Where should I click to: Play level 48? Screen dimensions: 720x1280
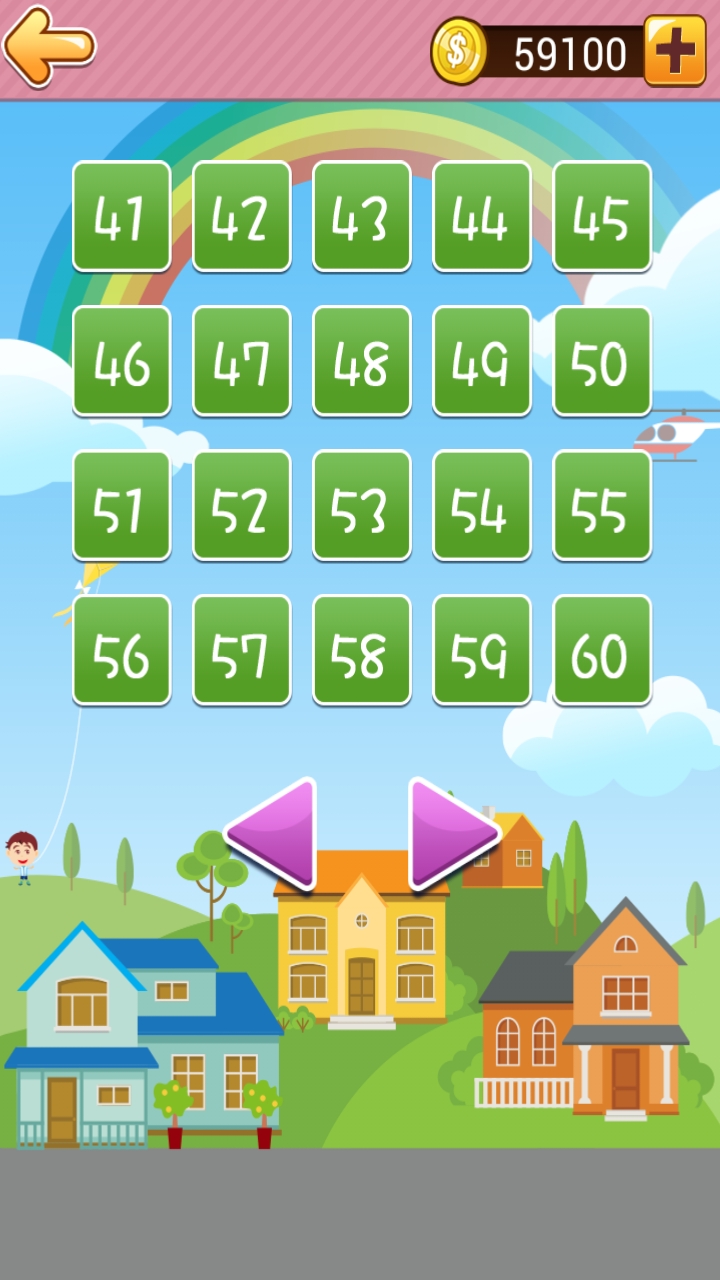[x=362, y=361]
